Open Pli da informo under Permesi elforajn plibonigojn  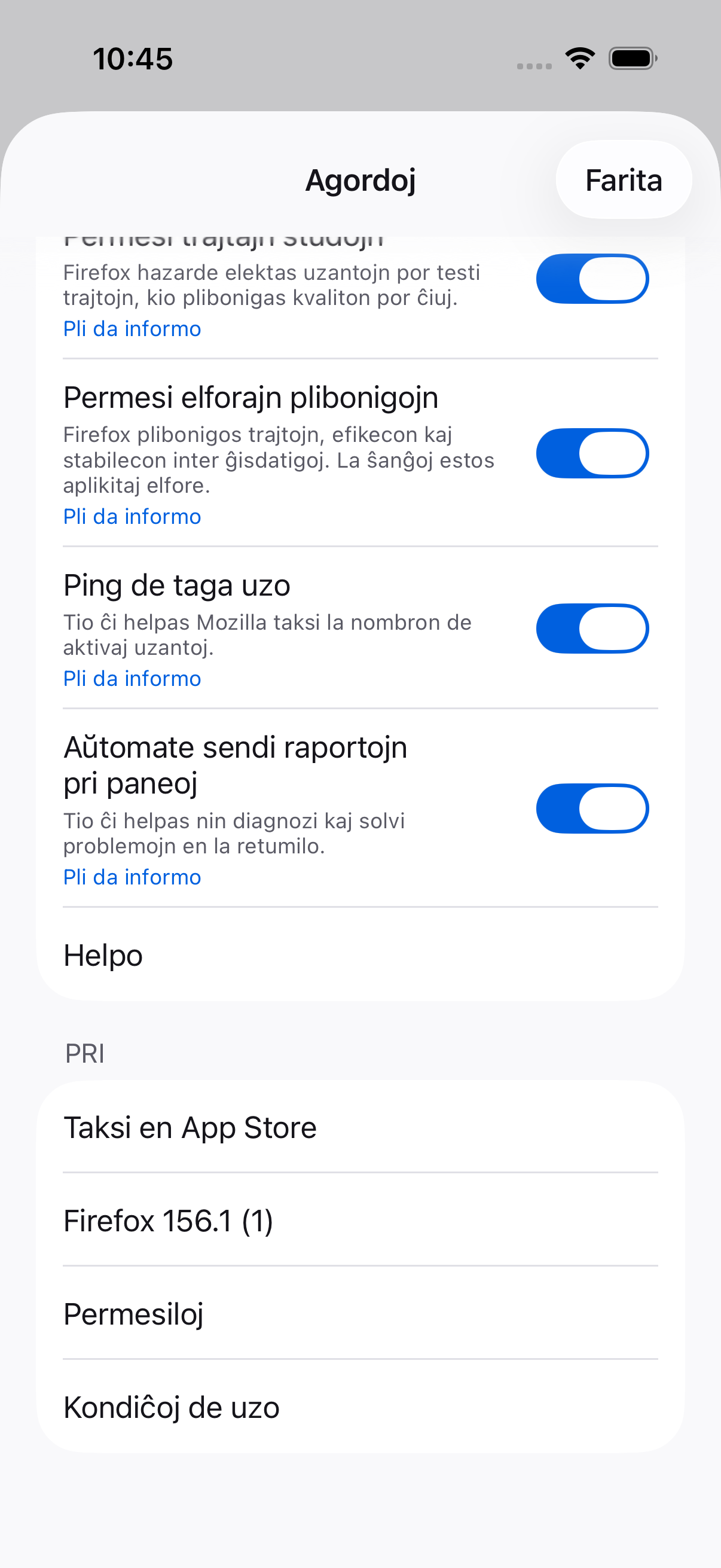coord(132,517)
